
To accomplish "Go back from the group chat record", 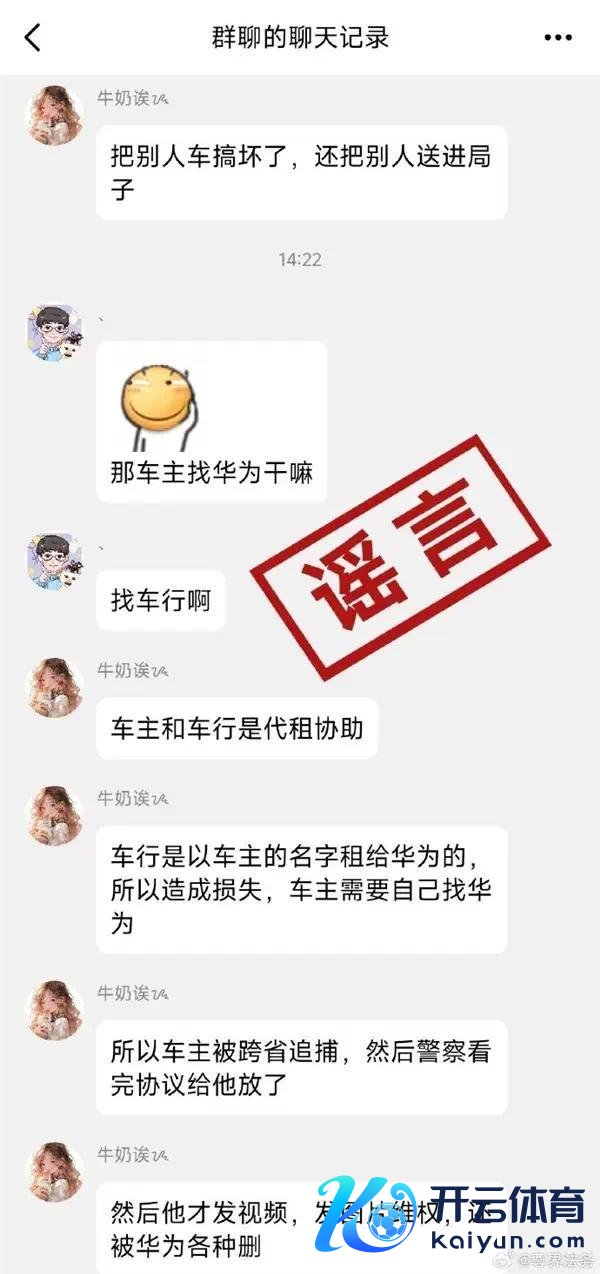I will (x=33, y=38).
